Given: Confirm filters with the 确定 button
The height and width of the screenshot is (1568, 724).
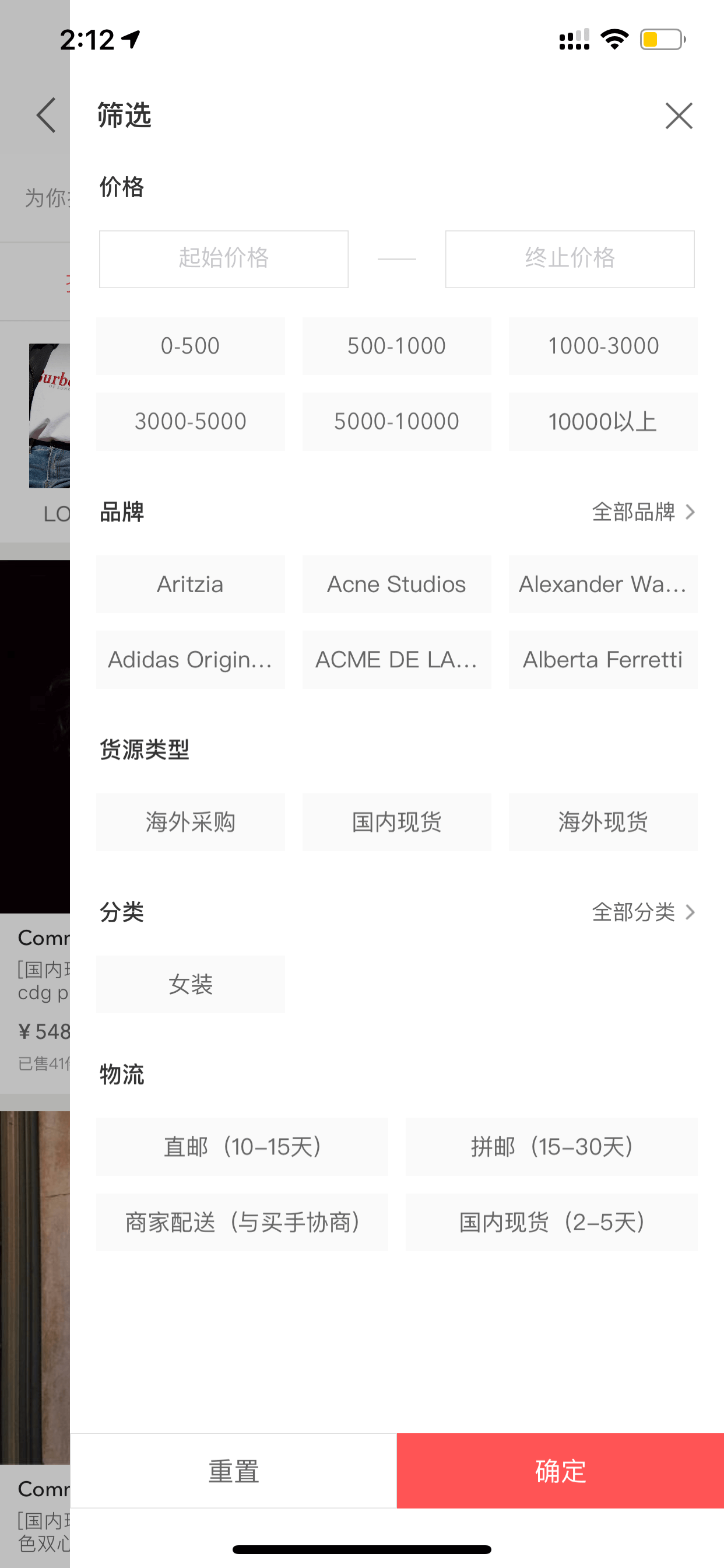Looking at the screenshot, I should click(560, 1471).
